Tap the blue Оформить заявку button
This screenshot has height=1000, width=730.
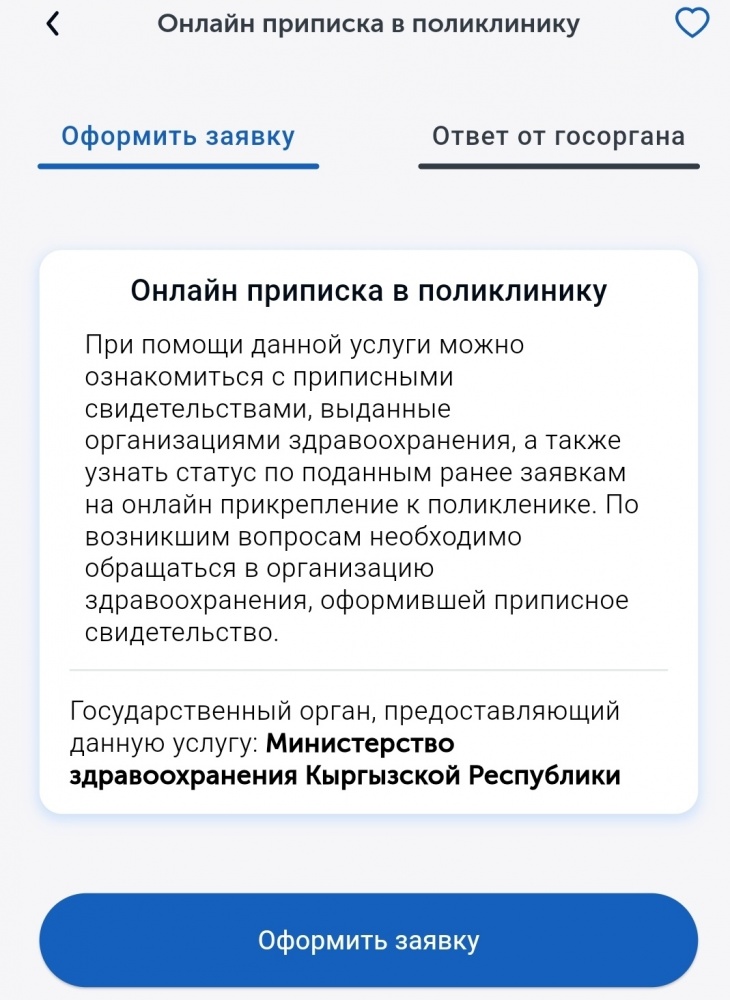pyautogui.click(x=368, y=941)
